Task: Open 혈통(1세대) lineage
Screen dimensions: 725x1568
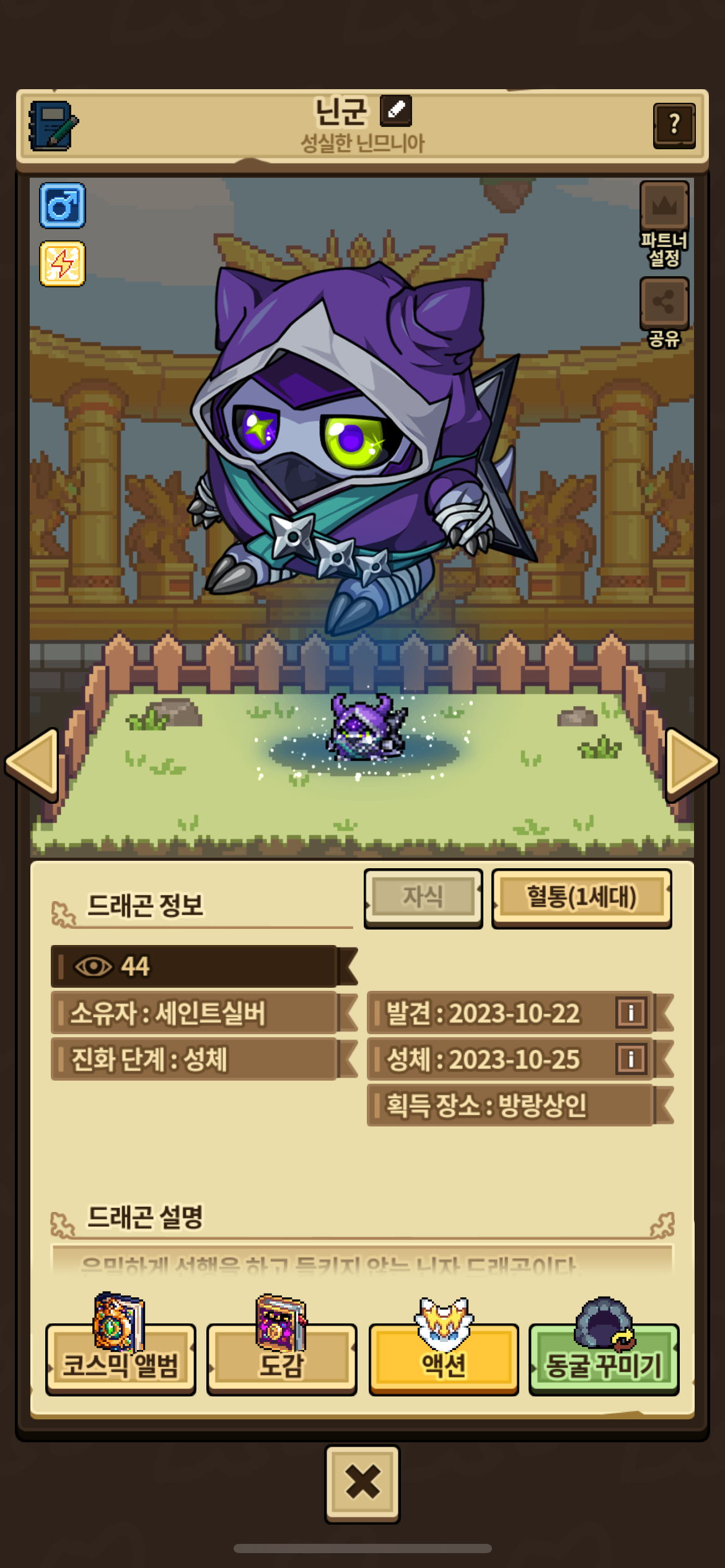Action: click(x=581, y=897)
